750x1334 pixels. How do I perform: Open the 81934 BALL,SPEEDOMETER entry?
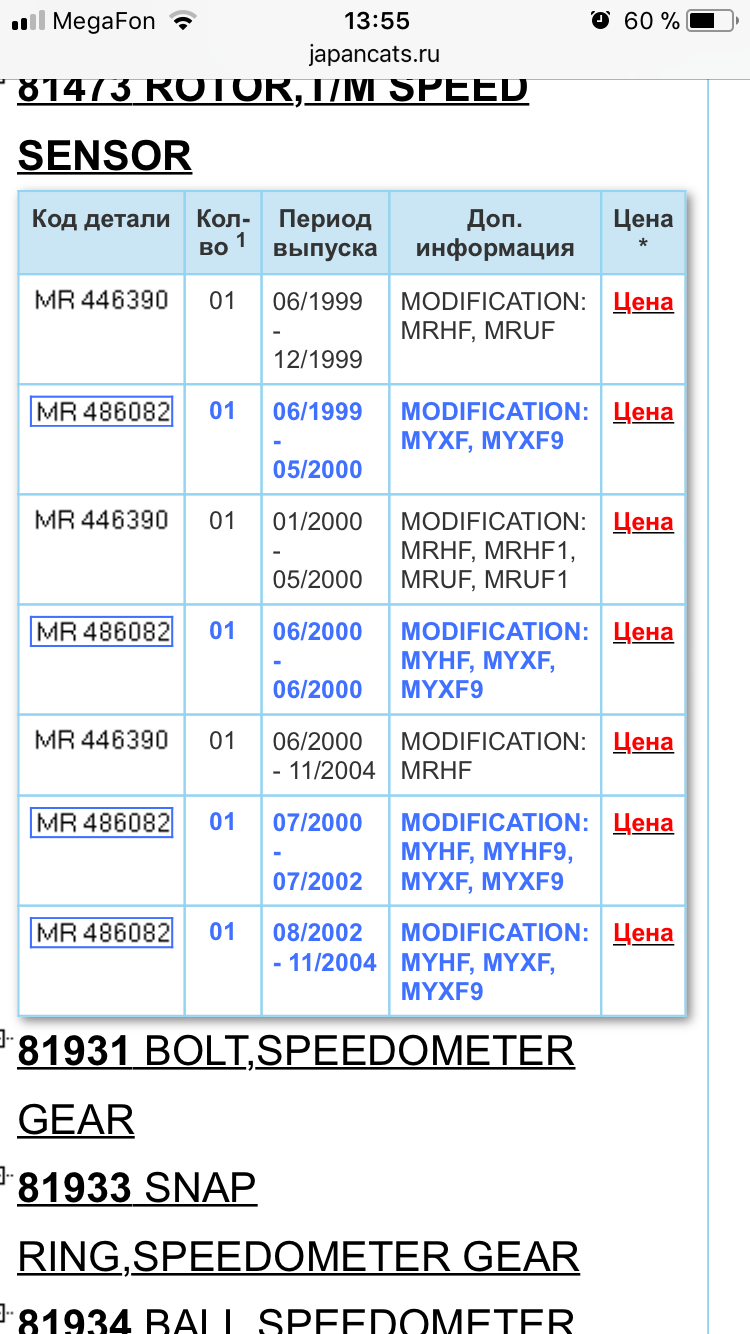[x=296, y=1320]
